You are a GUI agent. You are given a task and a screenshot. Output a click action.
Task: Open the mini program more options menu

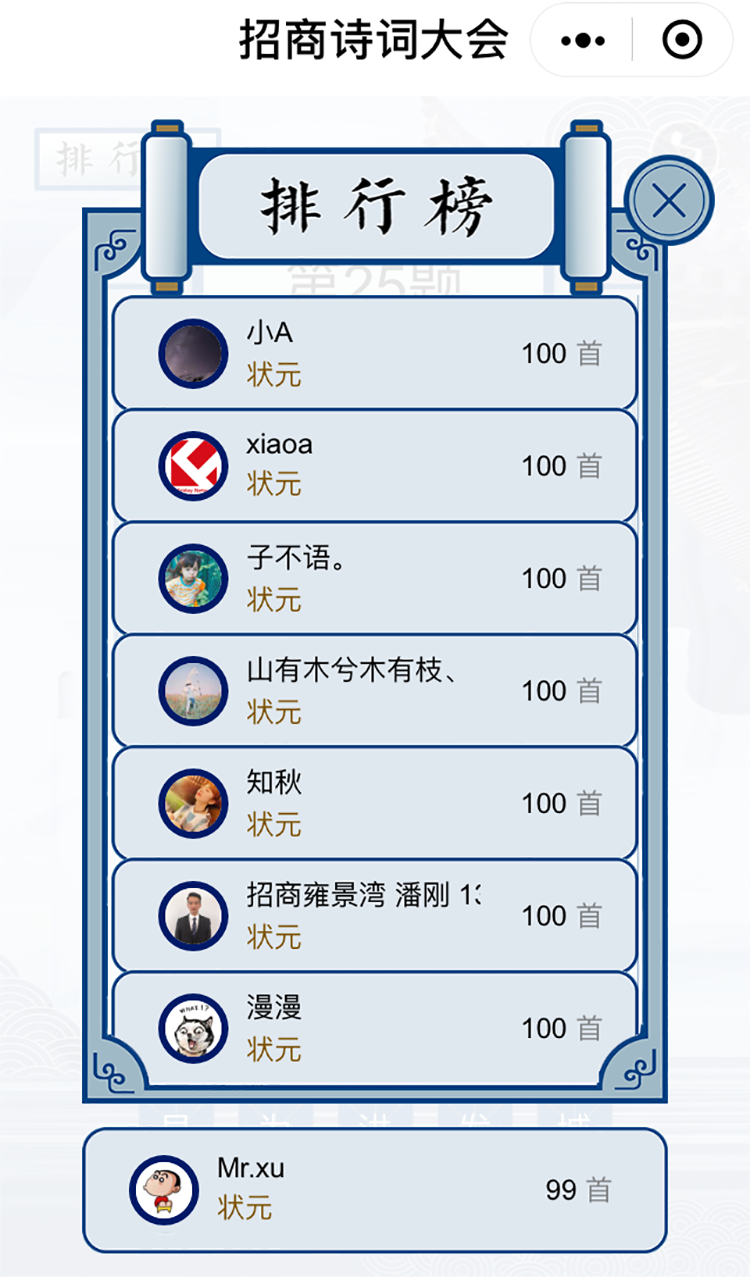(583, 41)
